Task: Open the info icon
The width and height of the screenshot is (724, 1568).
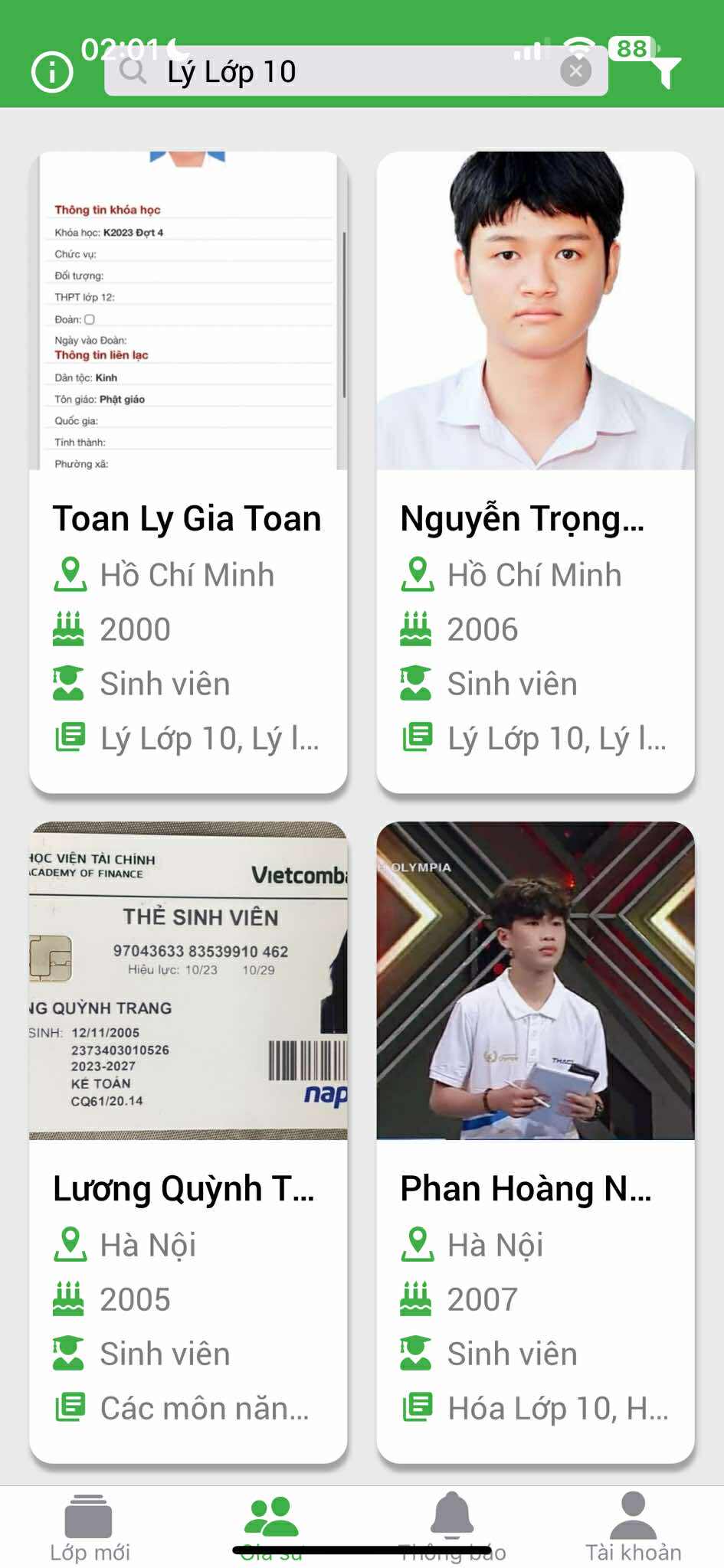Action: coord(52,73)
